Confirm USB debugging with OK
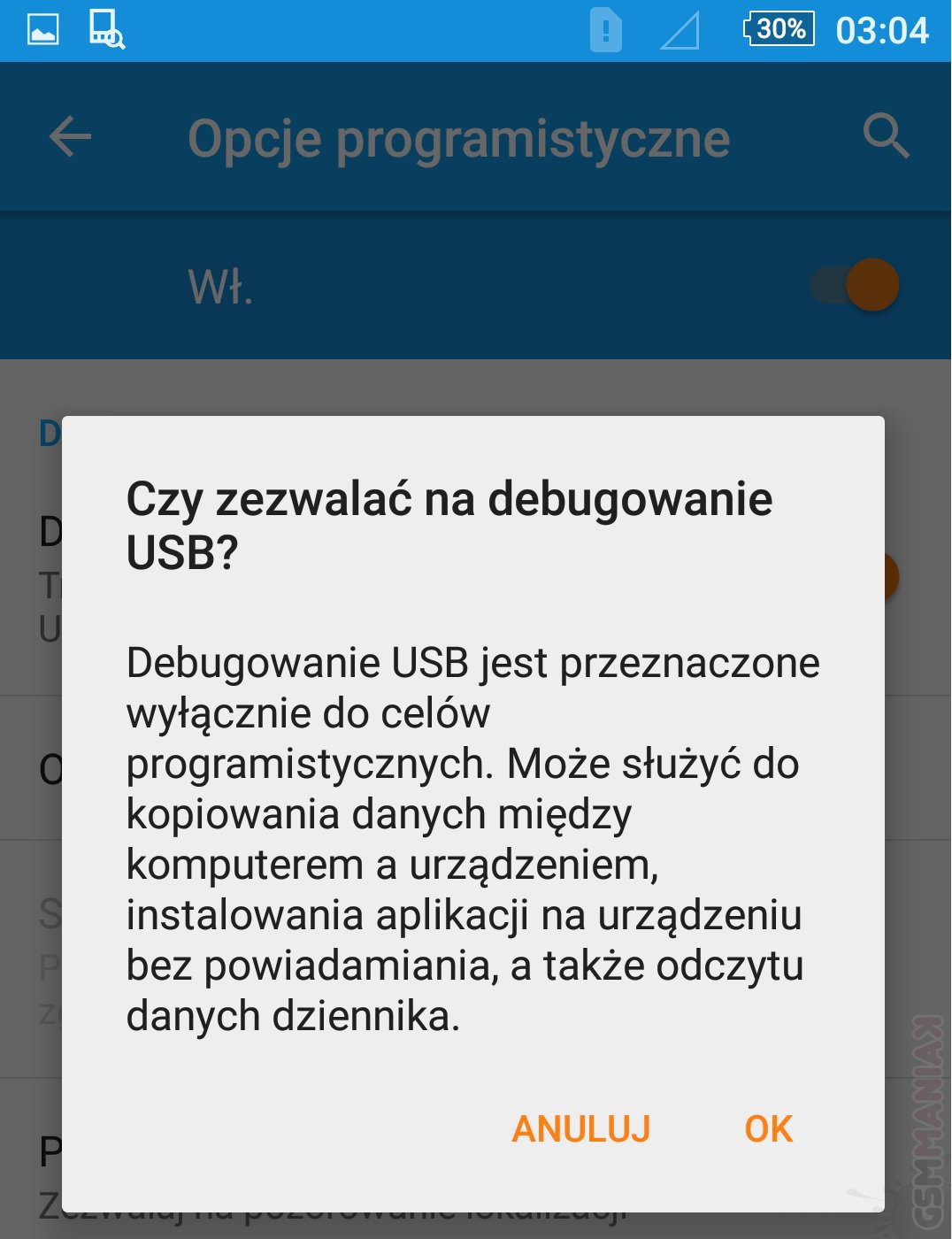This screenshot has width=952, height=1239. [768, 1128]
